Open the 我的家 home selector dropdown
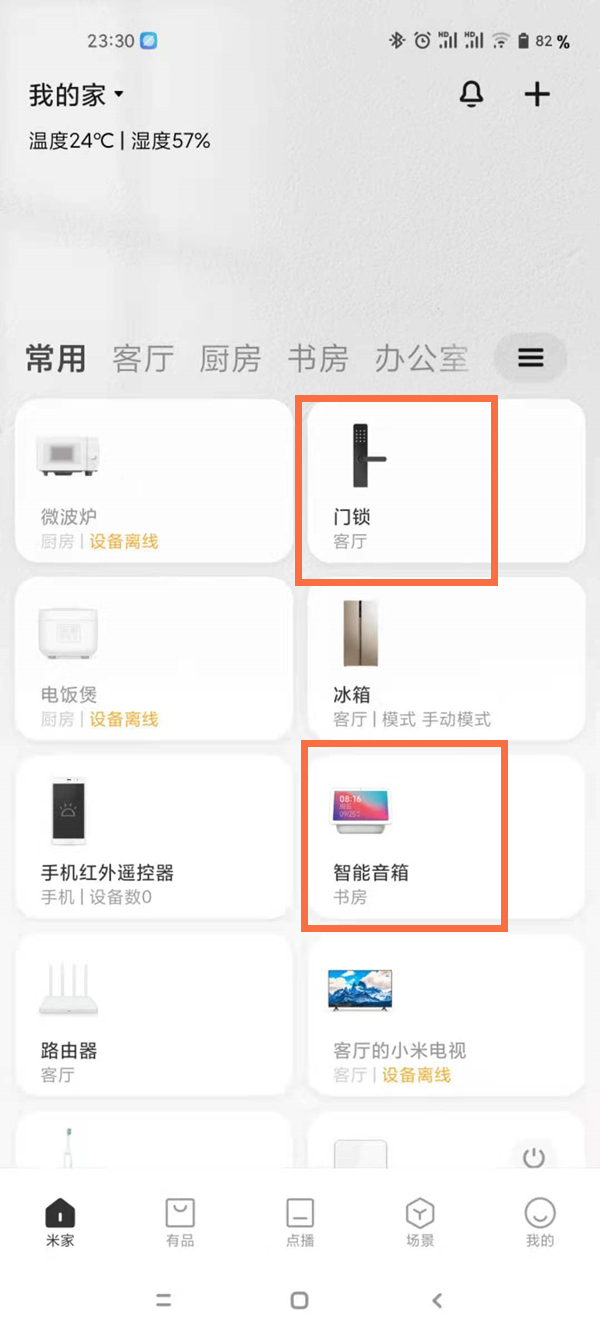600x1333 pixels. tap(77, 96)
